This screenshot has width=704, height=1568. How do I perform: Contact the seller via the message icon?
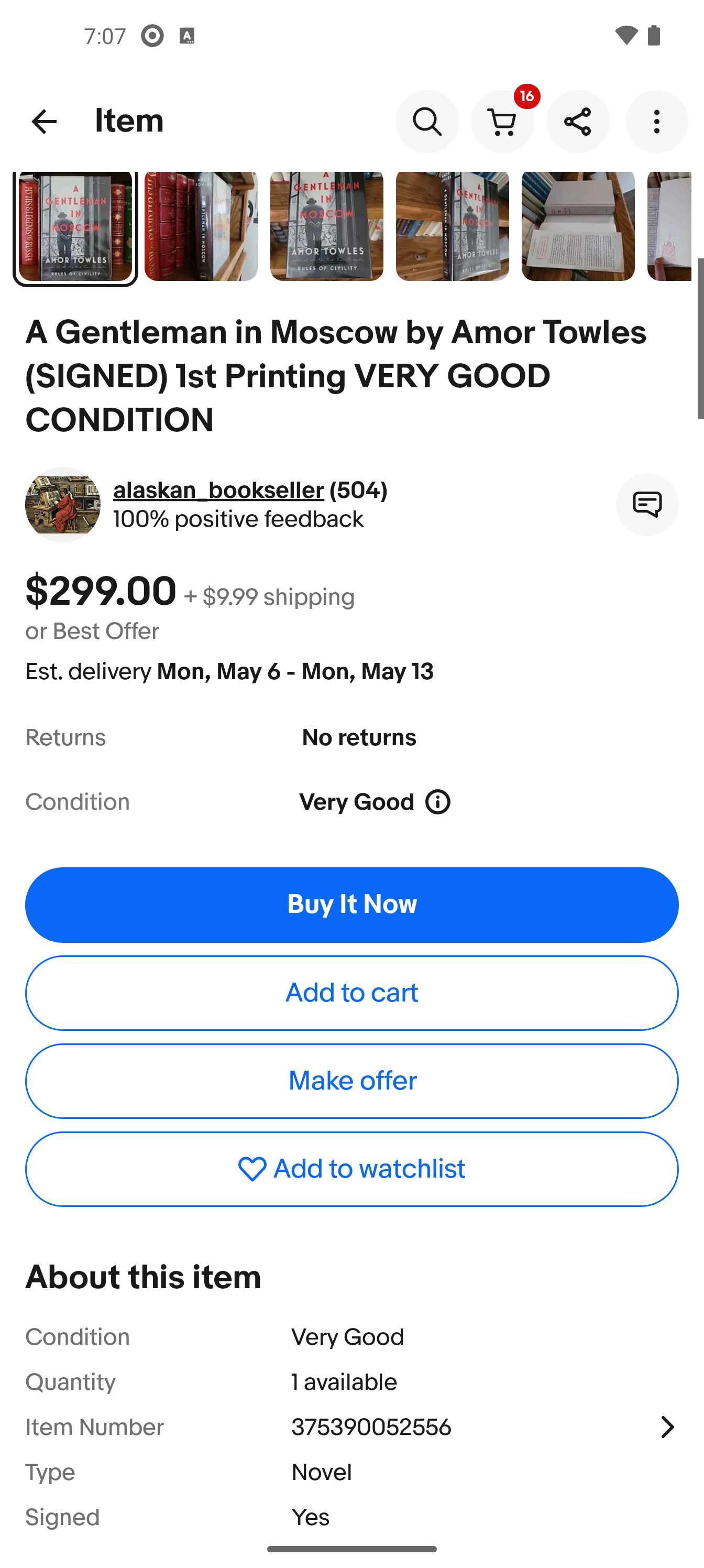click(647, 505)
